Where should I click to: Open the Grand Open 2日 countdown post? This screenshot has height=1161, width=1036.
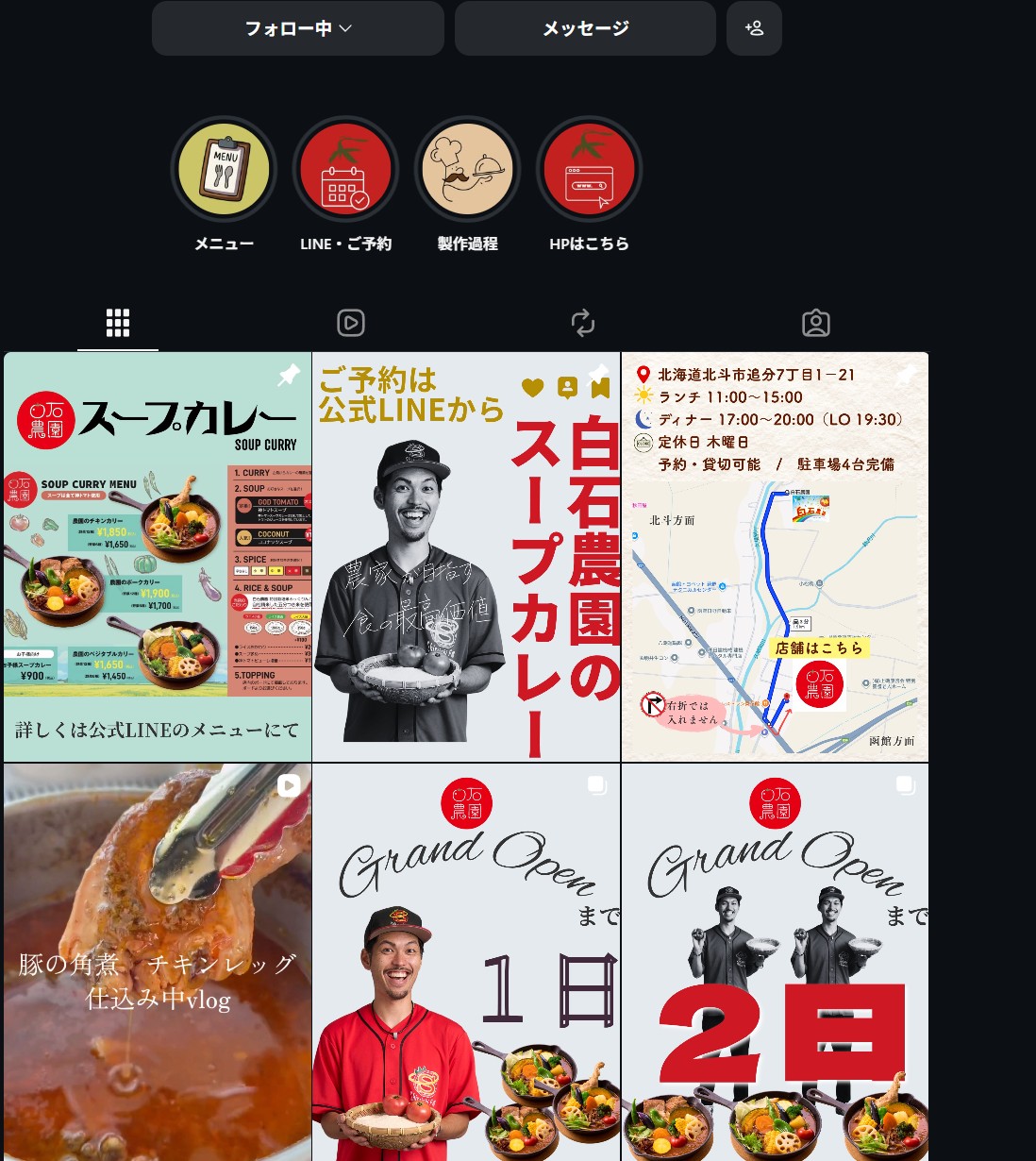[x=775, y=963]
